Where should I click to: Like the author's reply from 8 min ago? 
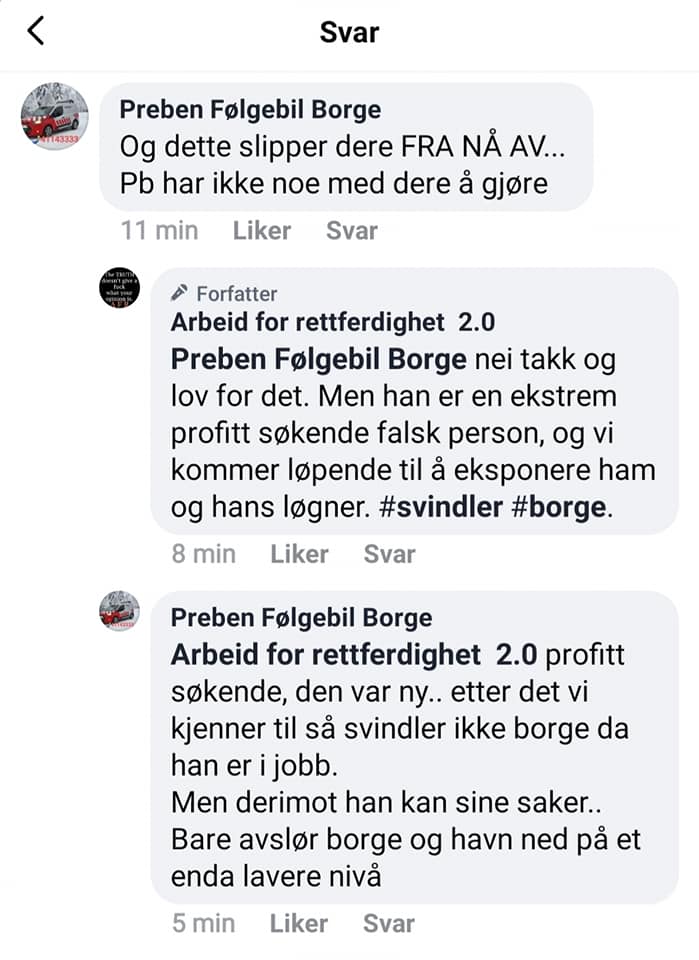(x=299, y=554)
